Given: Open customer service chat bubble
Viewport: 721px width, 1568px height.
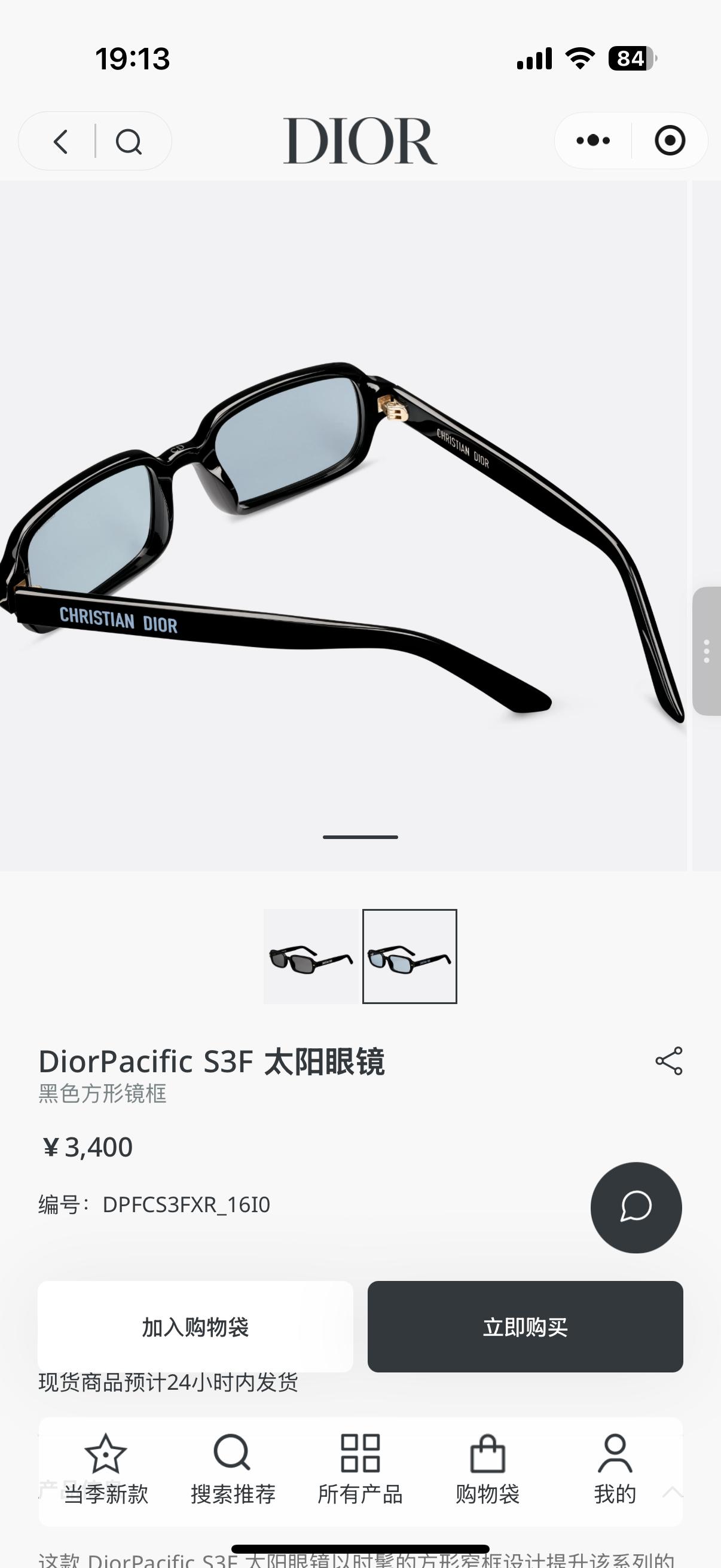Looking at the screenshot, I should tap(636, 1207).
